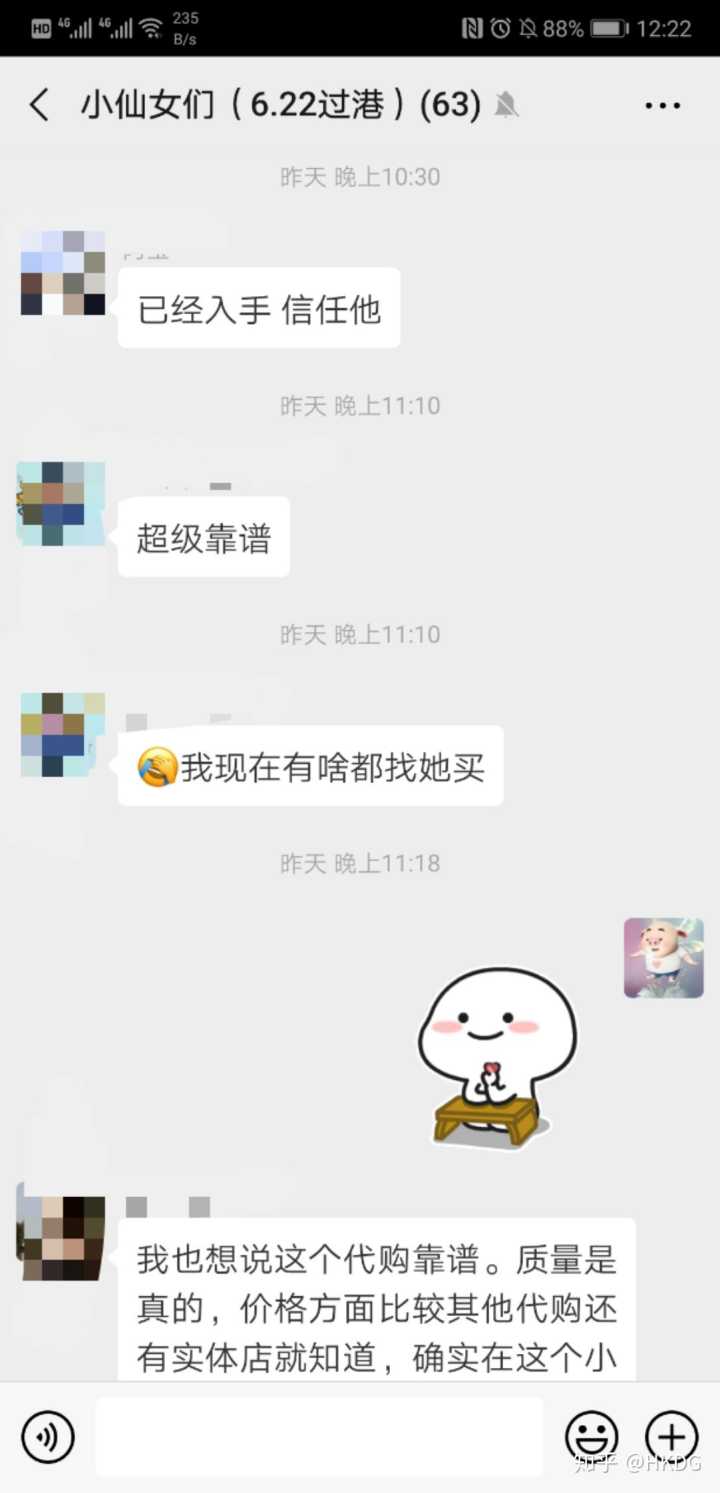Tap avatar of sender of 我也想说这个代购靠谱

click(63, 1238)
